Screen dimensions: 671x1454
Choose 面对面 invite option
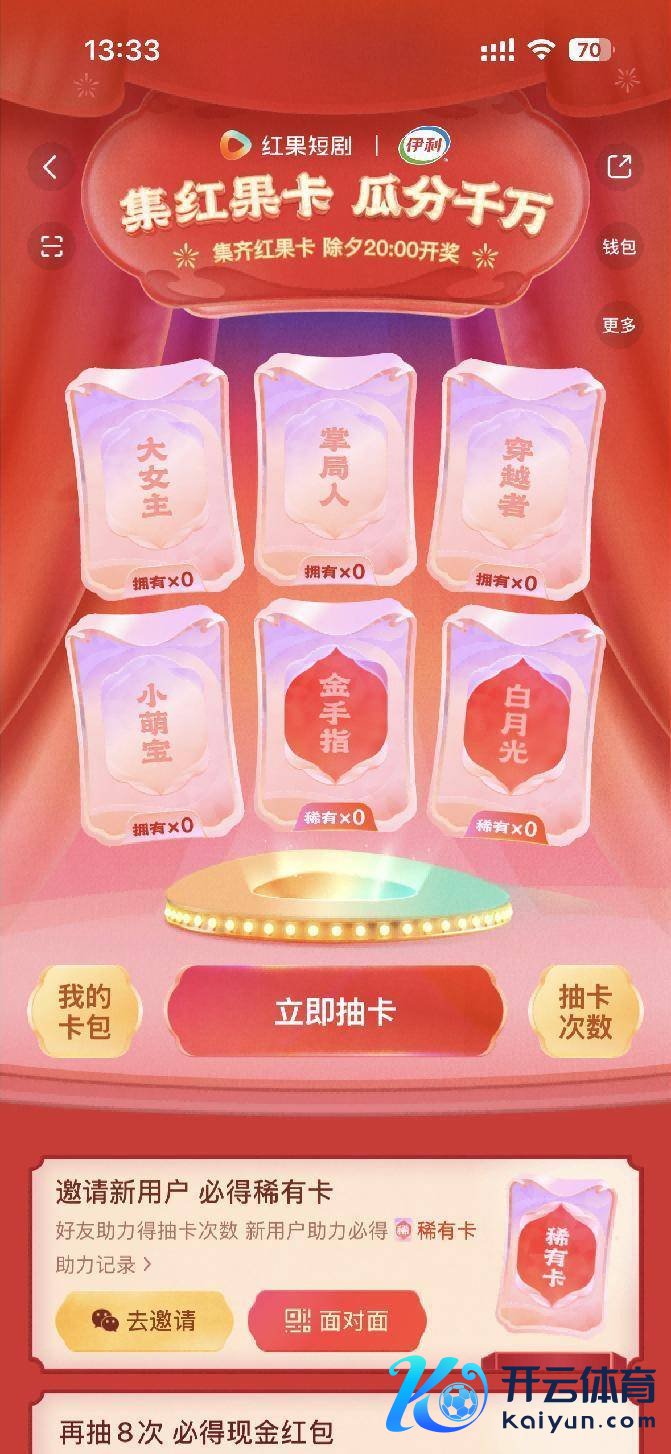click(337, 1320)
